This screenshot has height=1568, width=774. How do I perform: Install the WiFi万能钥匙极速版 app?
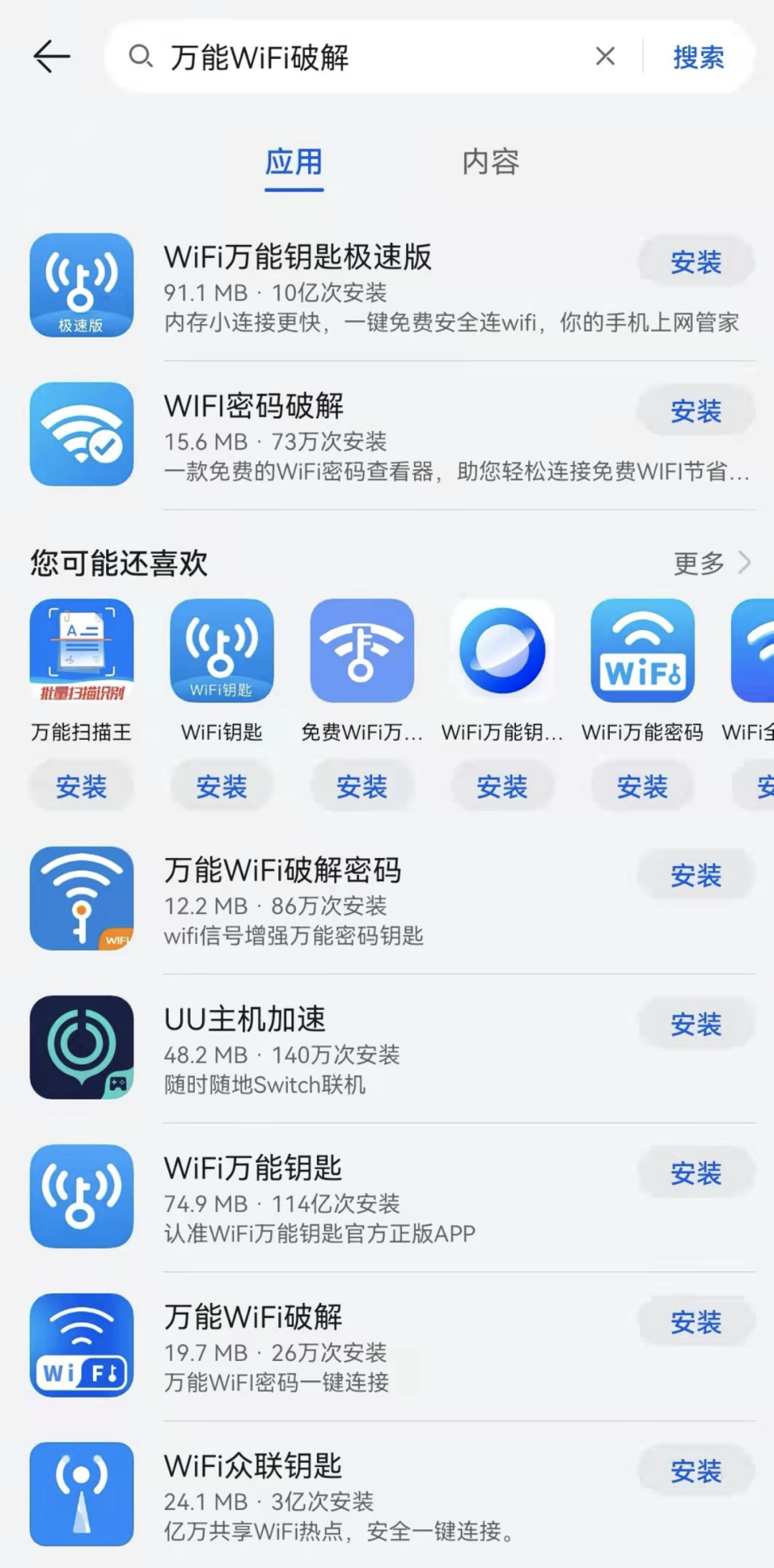[x=696, y=263]
